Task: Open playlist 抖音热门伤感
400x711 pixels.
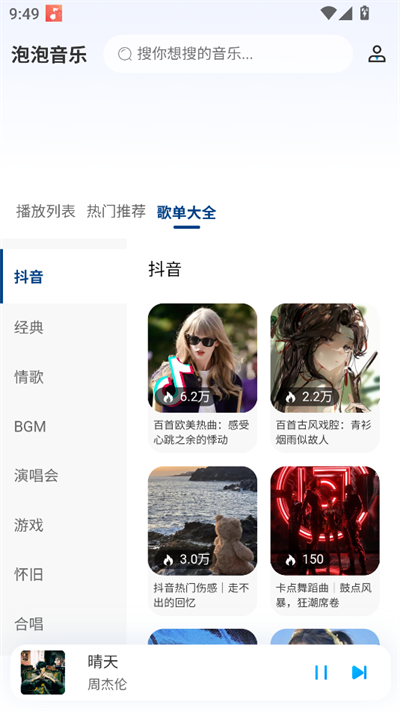Action: [202, 541]
